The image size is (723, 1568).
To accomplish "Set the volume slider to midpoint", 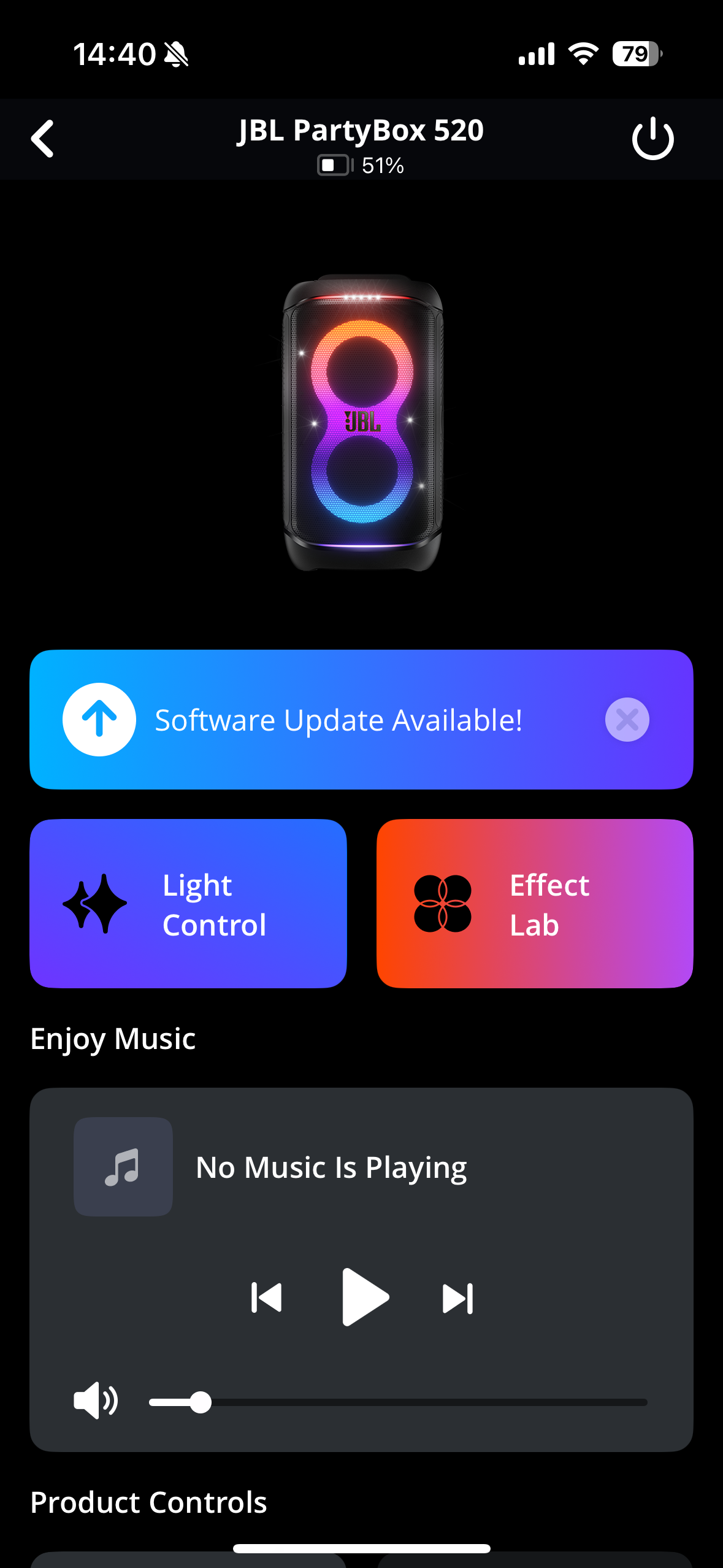I will [399, 1402].
